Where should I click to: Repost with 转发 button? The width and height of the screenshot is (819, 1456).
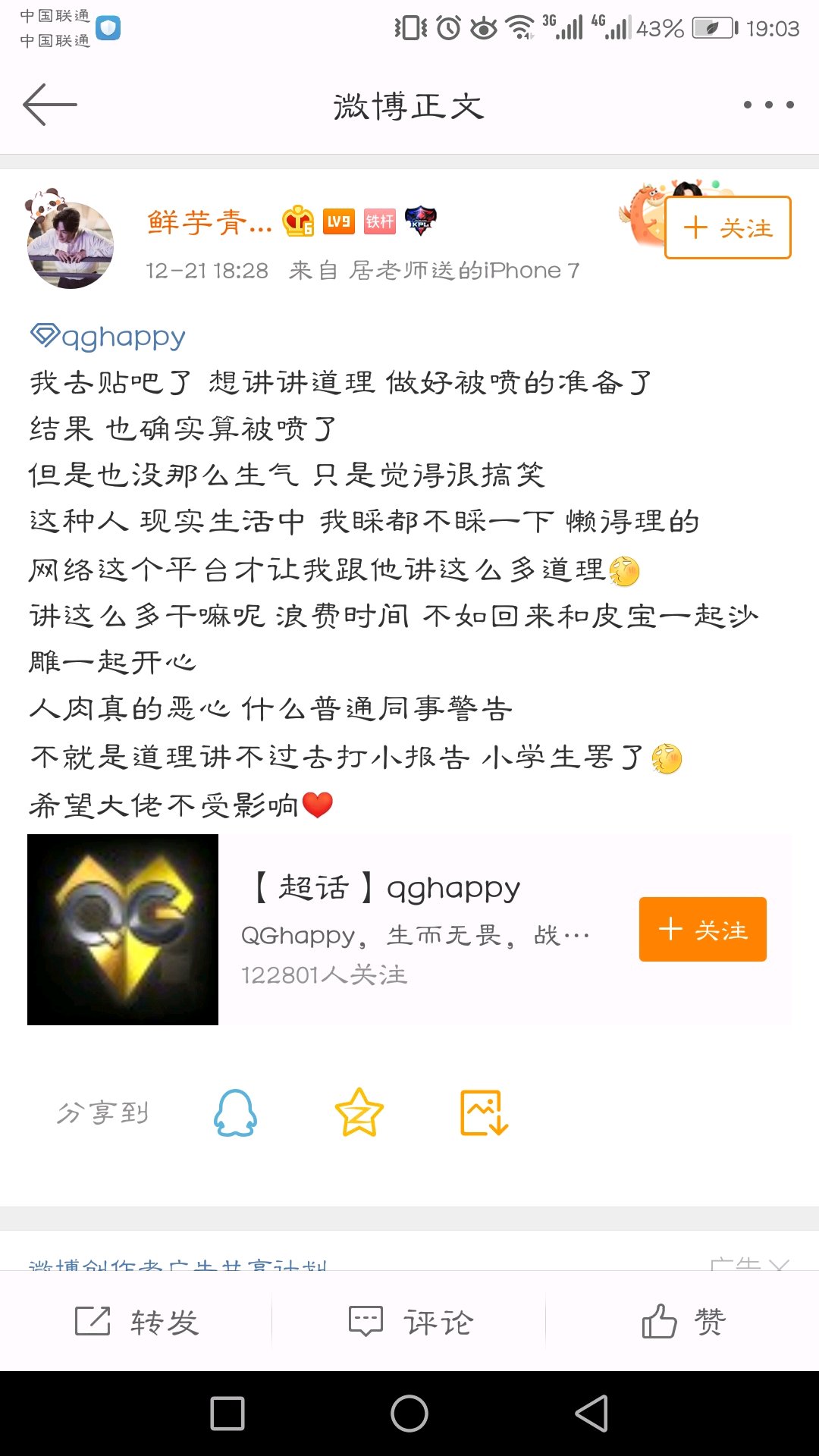pos(136,1322)
